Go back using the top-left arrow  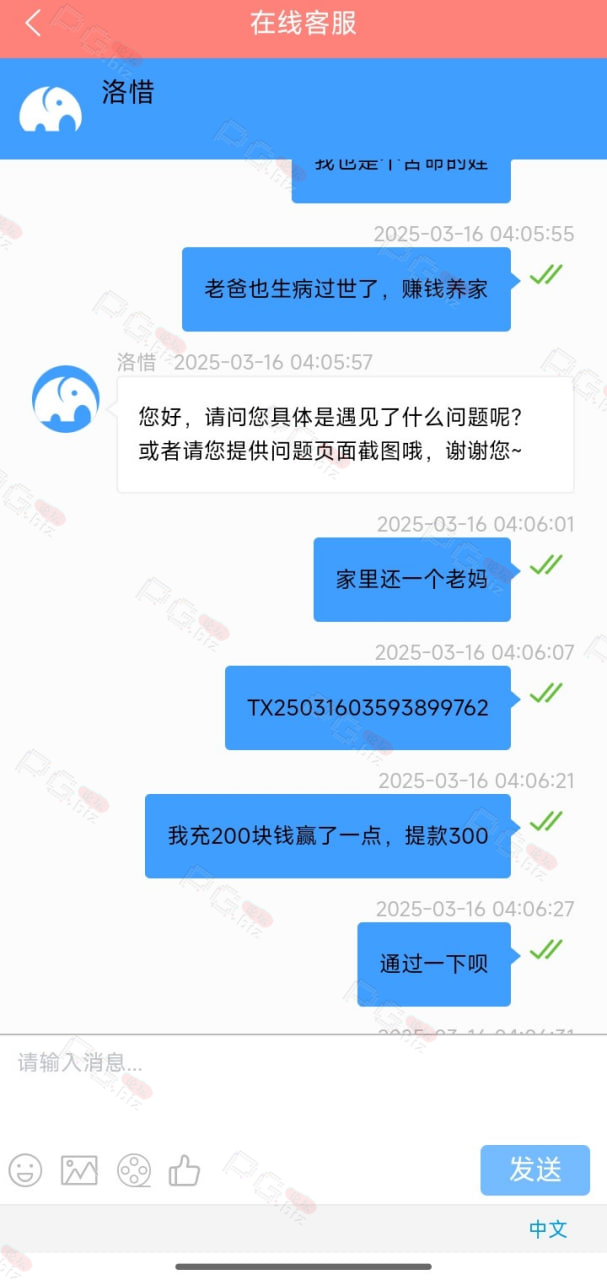pos(33,23)
